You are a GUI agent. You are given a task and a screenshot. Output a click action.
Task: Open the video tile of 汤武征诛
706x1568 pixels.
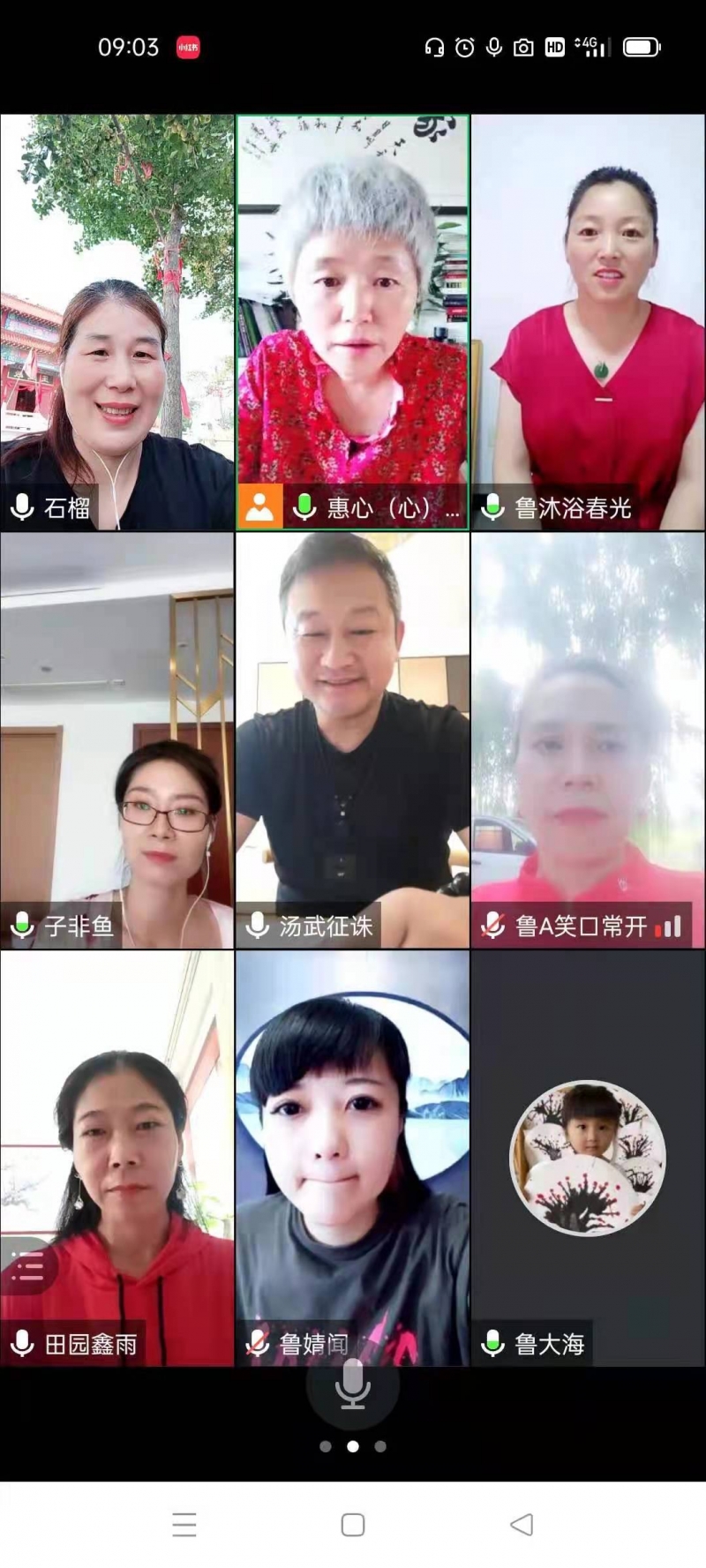point(352,739)
